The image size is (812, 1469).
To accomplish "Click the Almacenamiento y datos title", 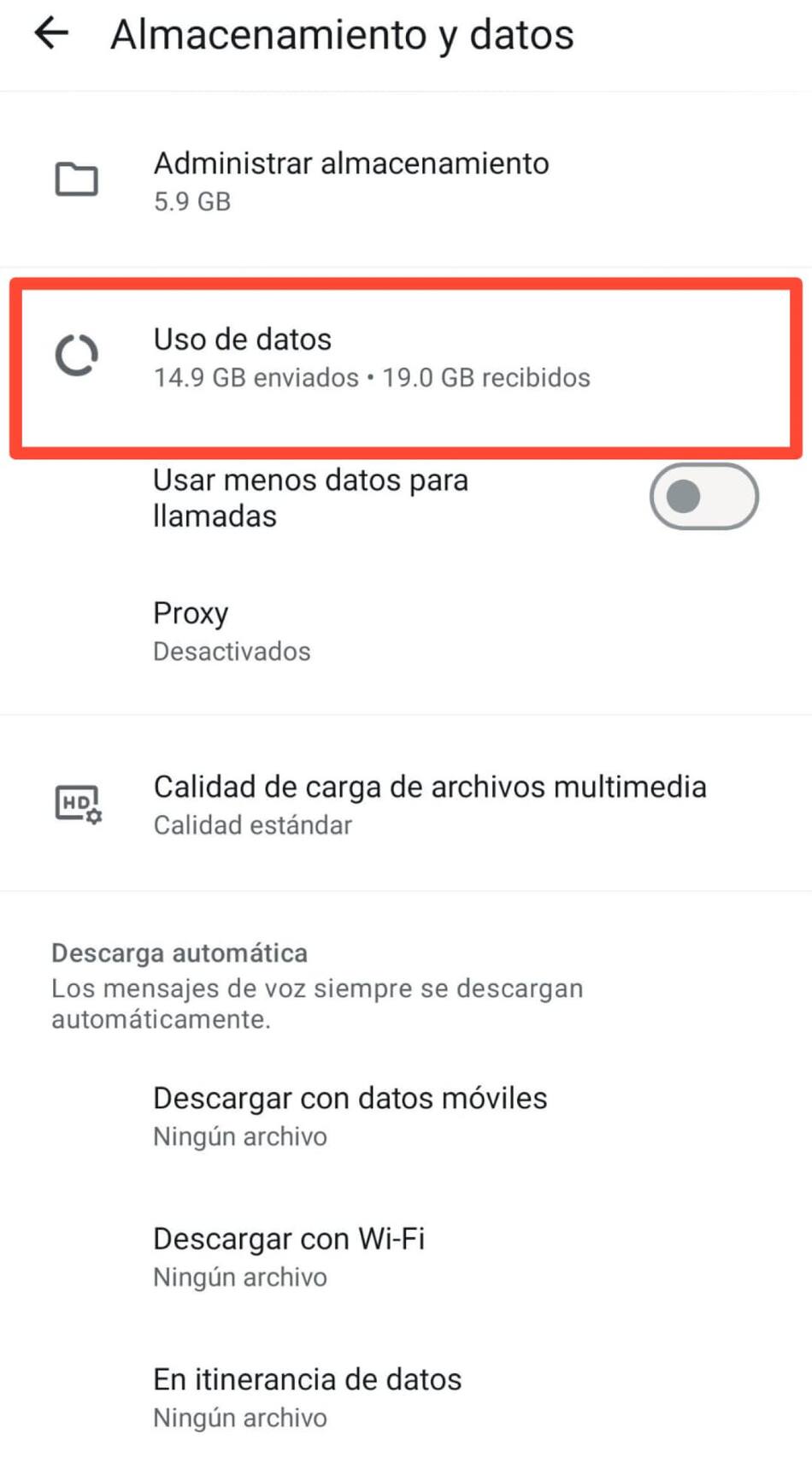I will click(342, 34).
